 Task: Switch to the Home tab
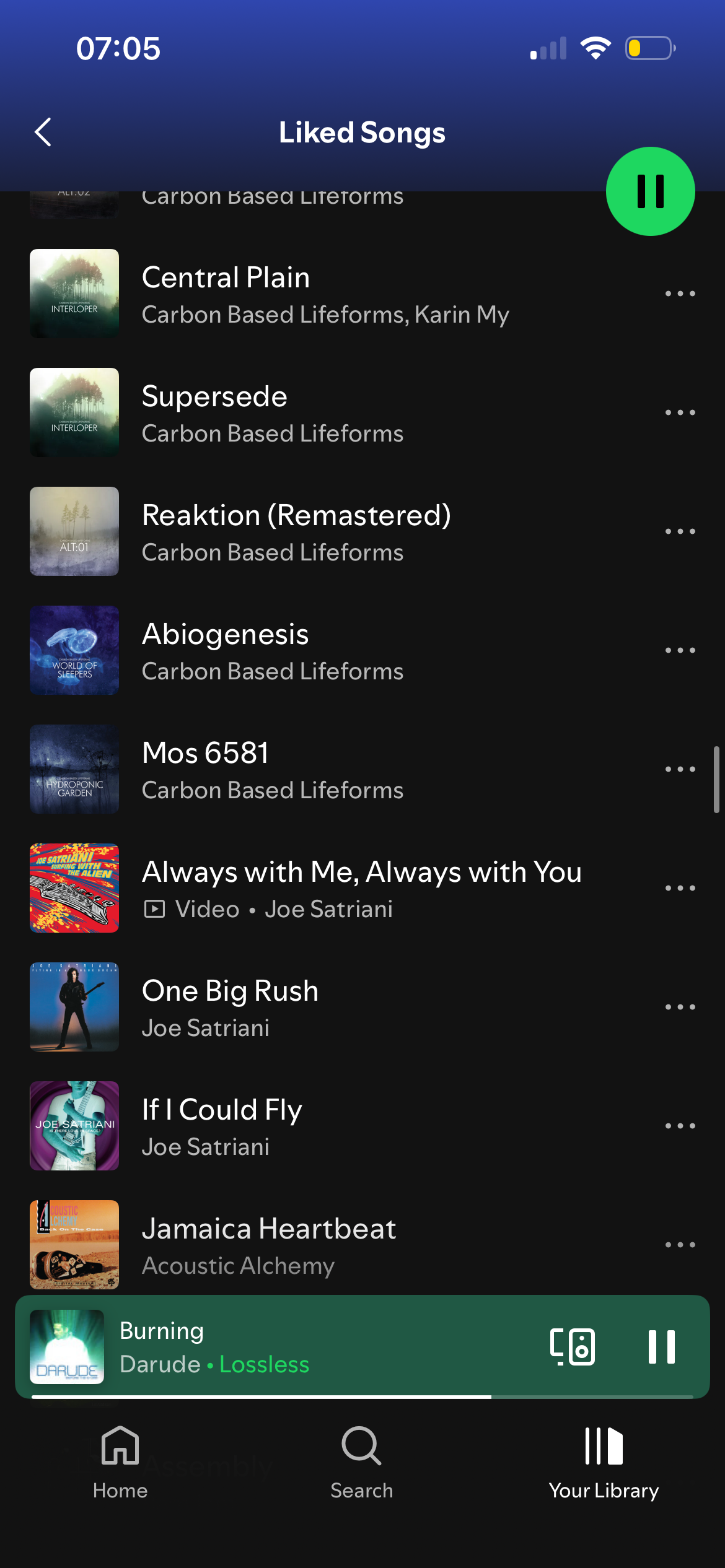pyautogui.click(x=120, y=1463)
